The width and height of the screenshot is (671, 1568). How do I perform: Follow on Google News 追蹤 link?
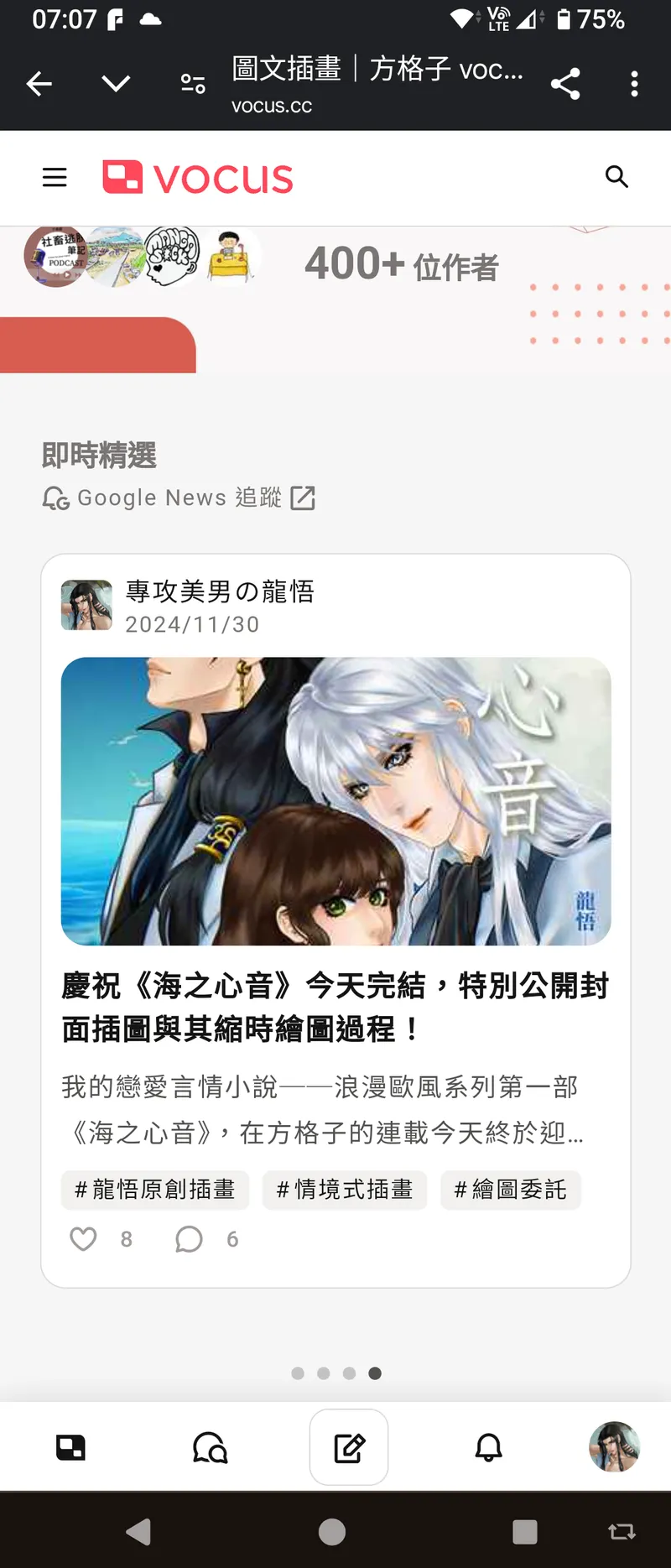pos(179,497)
